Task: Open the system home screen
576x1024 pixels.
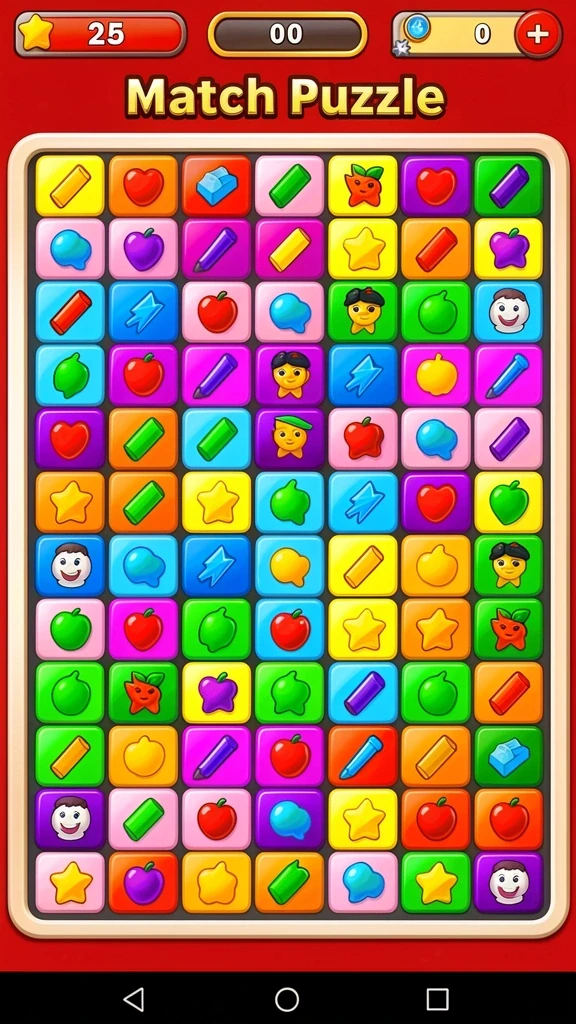Action: click(287, 999)
